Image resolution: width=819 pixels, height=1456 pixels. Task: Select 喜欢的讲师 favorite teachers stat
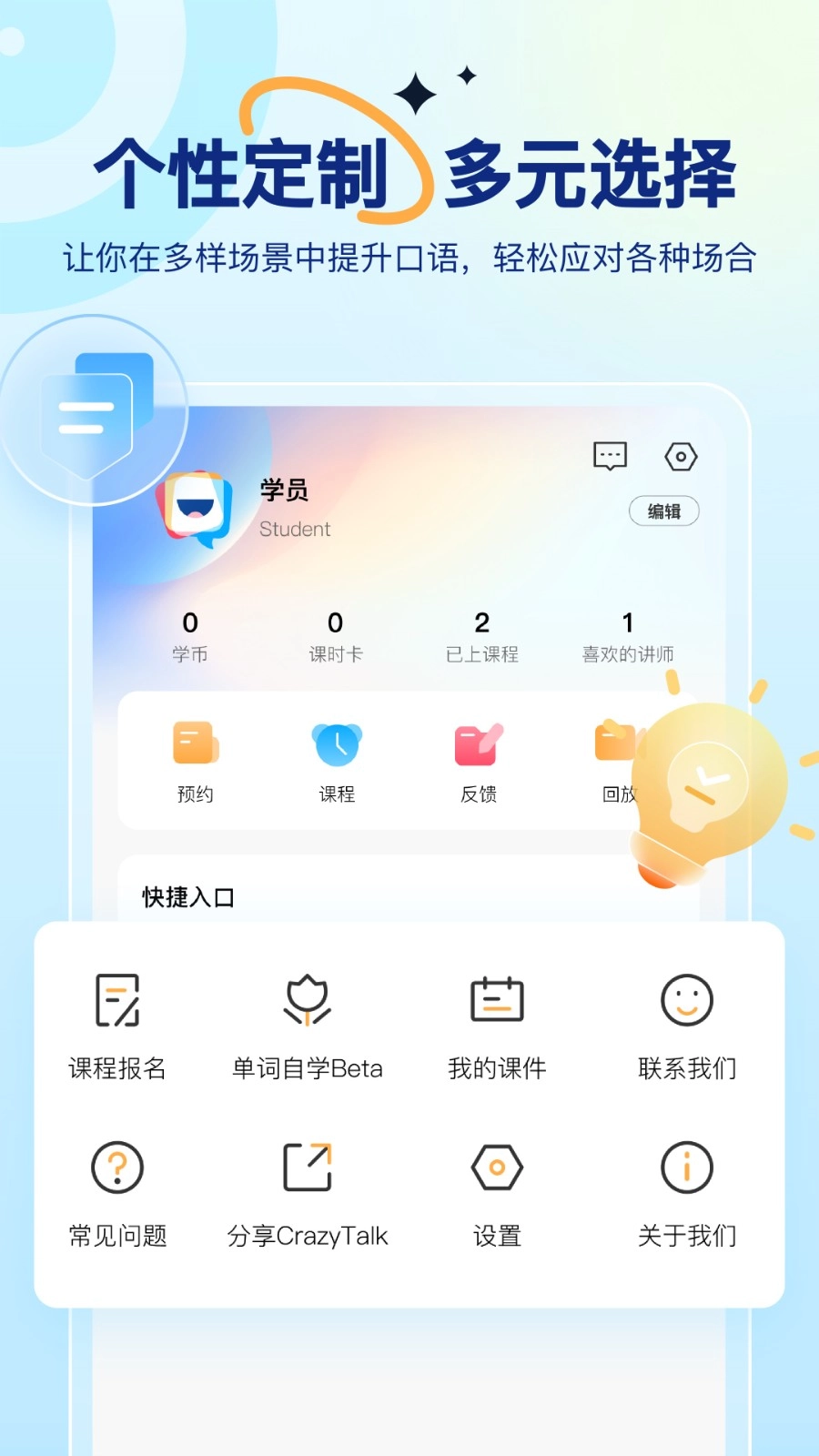pos(626,634)
